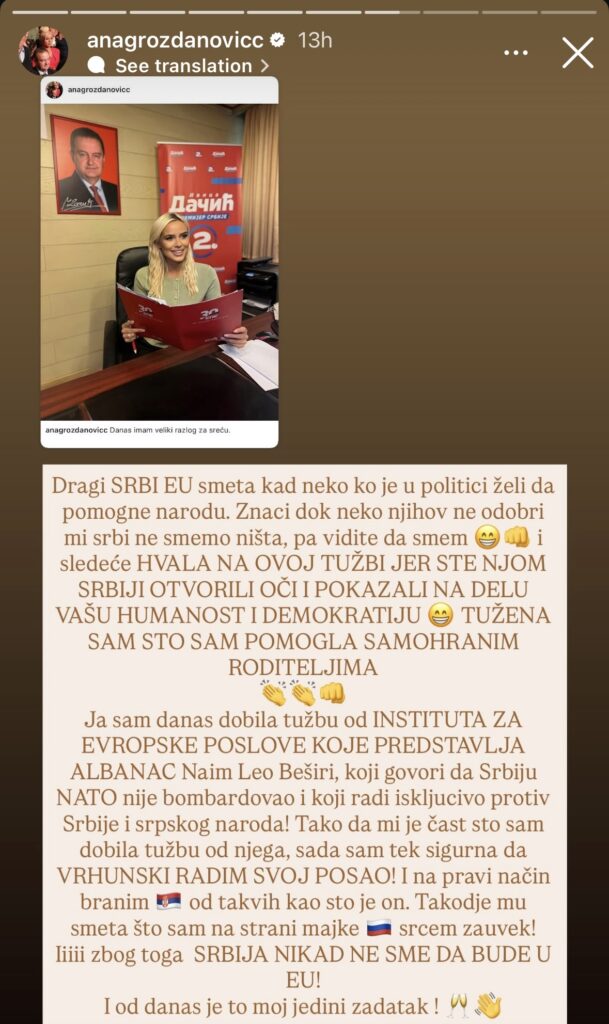Close the story viewer
609x1024 pixels.
[577, 52]
